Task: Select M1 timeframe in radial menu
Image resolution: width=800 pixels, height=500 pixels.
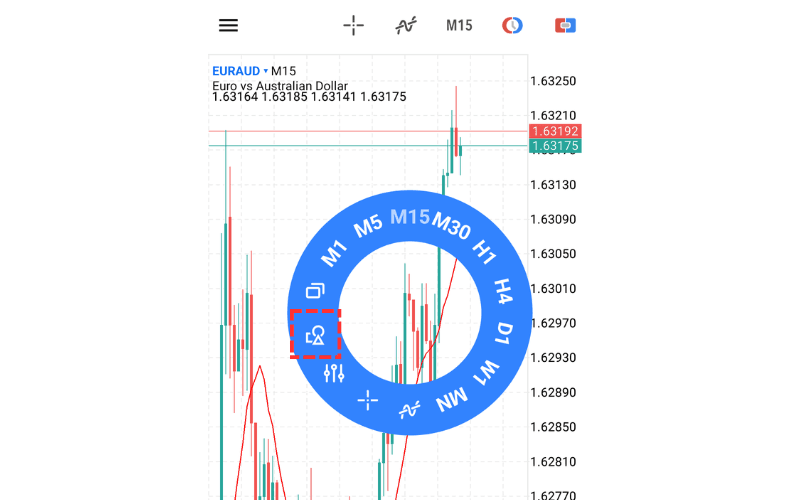Action: pos(333,253)
